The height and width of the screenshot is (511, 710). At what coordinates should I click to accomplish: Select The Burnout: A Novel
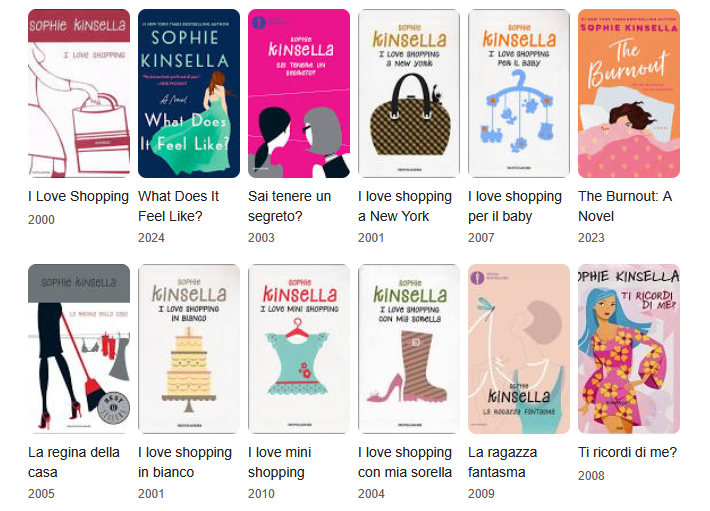click(629, 94)
